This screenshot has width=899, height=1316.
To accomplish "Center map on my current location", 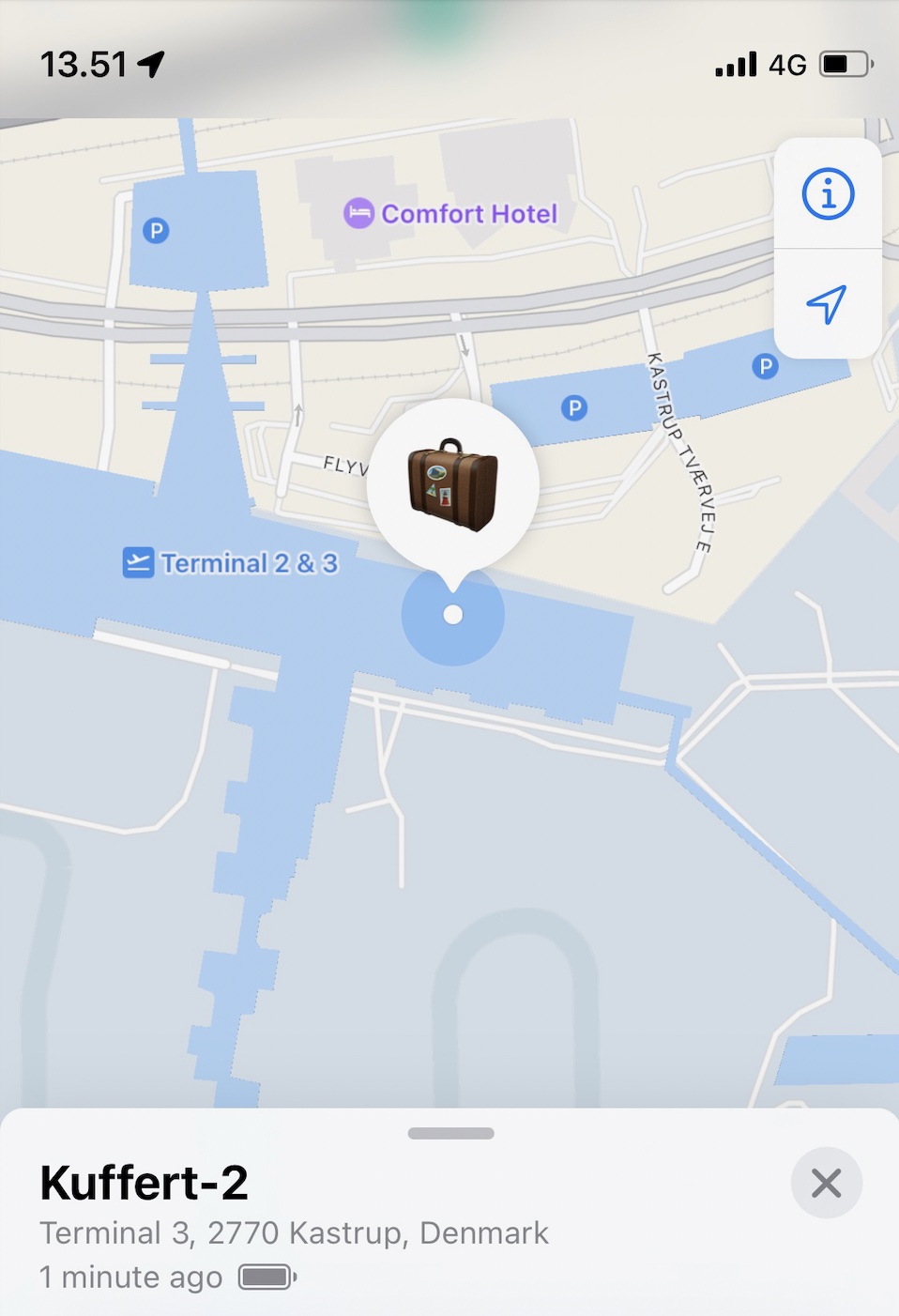I will pos(827,304).
